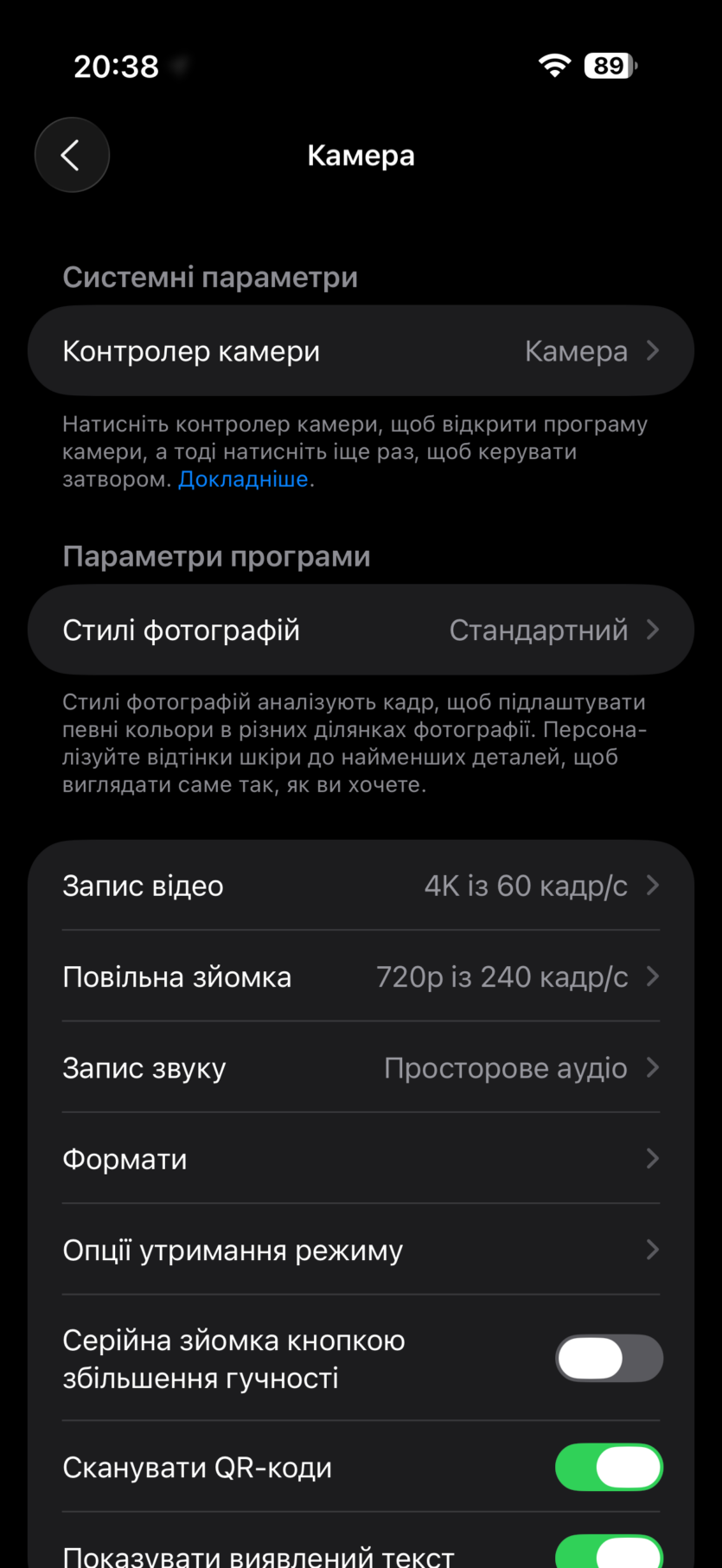Go back from Камера settings

click(72, 155)
